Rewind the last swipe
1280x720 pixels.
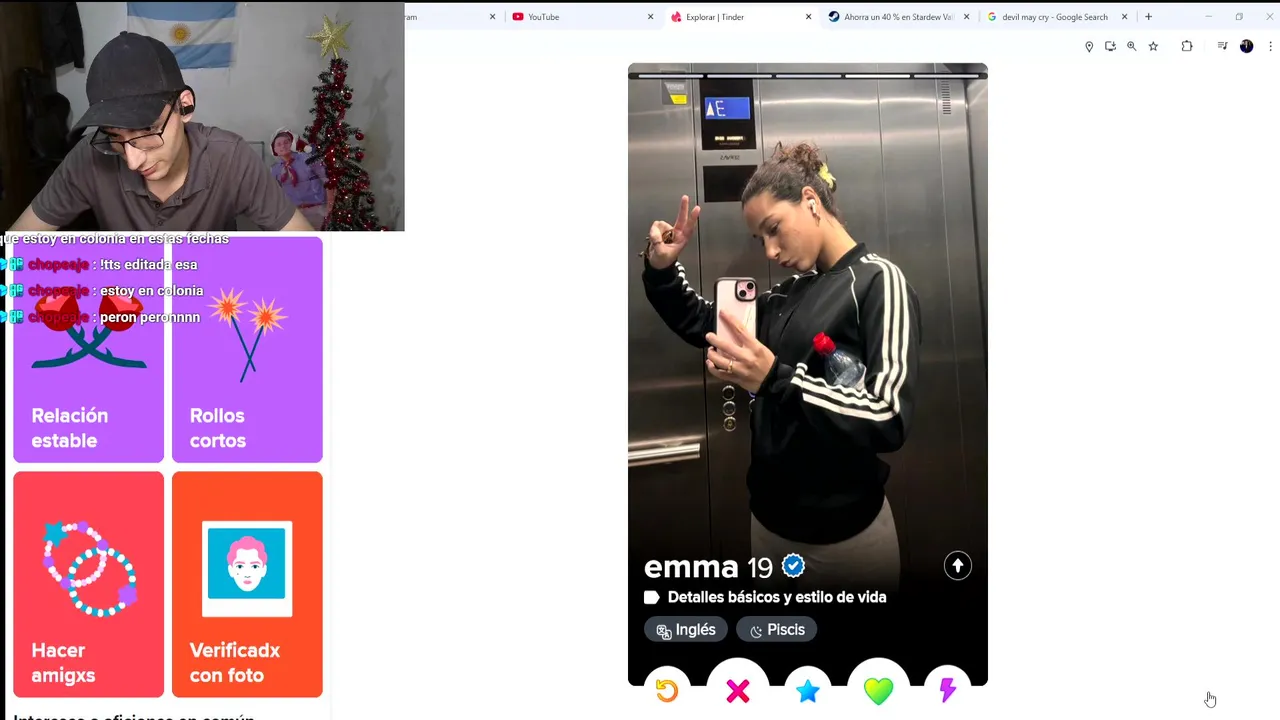click(667, 690)
